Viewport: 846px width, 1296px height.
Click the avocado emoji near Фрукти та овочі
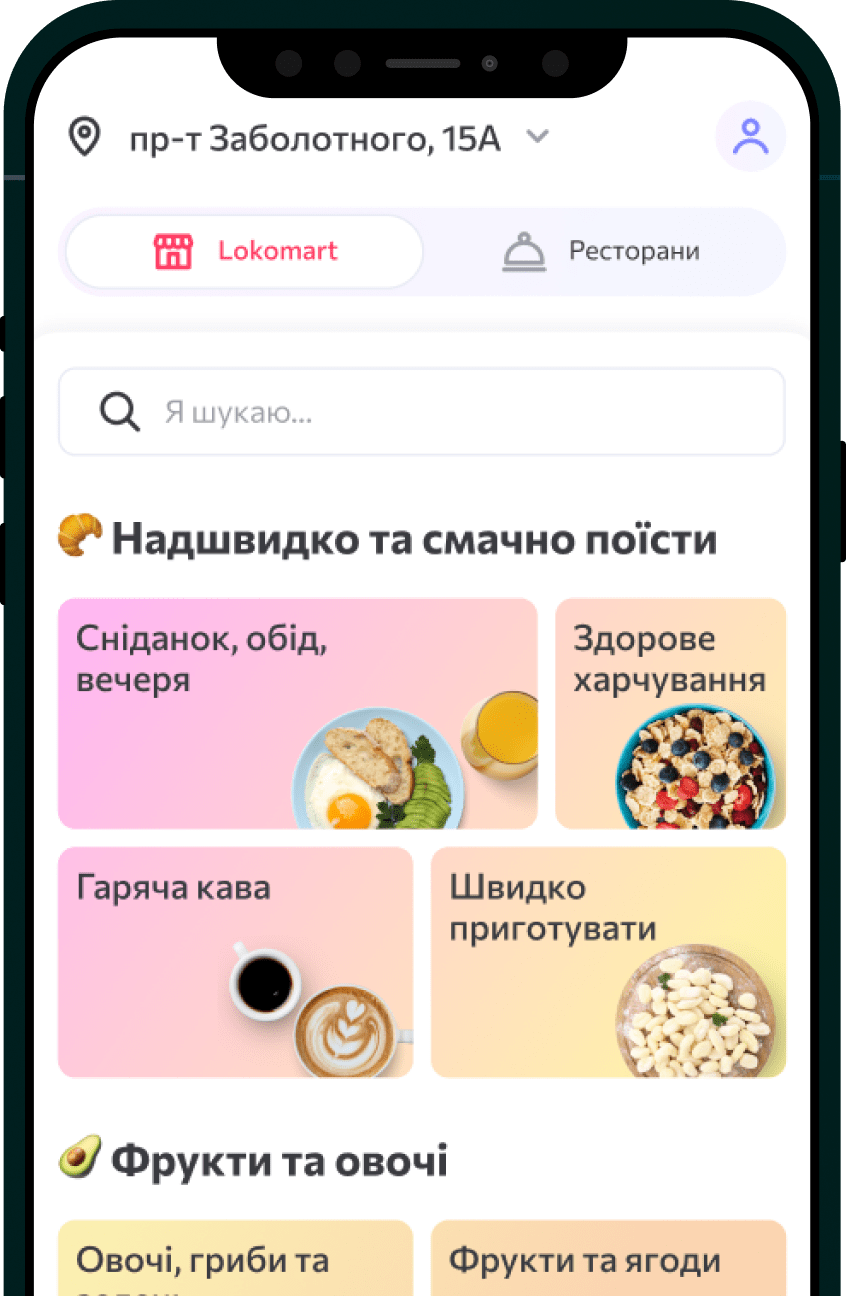coord(80,1158)
